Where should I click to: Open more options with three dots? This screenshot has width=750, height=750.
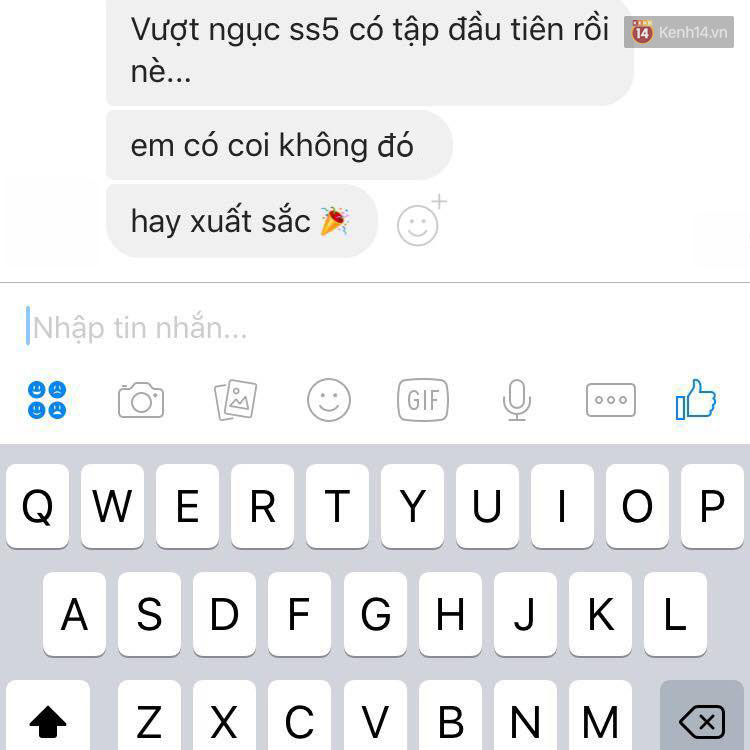coord(610,400)
